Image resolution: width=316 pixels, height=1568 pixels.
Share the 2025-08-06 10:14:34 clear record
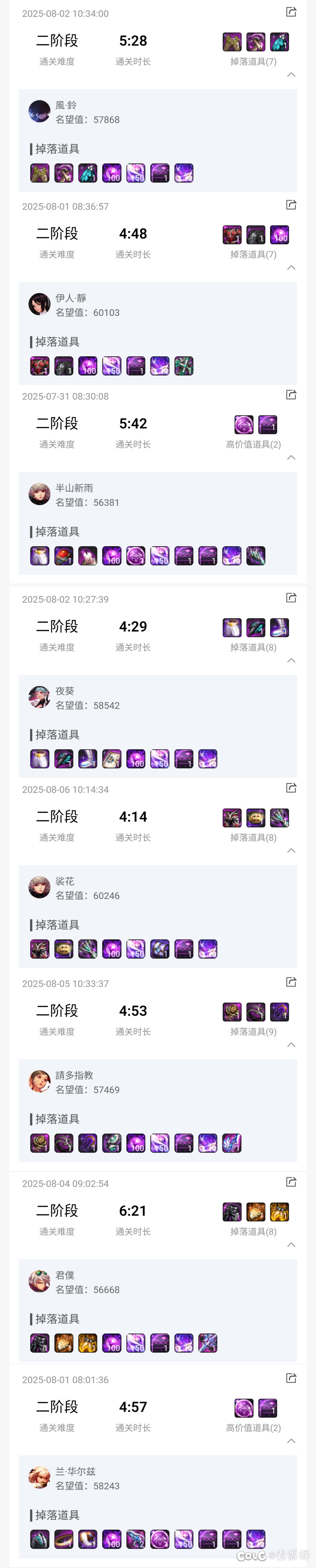pyautogui.click(x=291, y=788)
